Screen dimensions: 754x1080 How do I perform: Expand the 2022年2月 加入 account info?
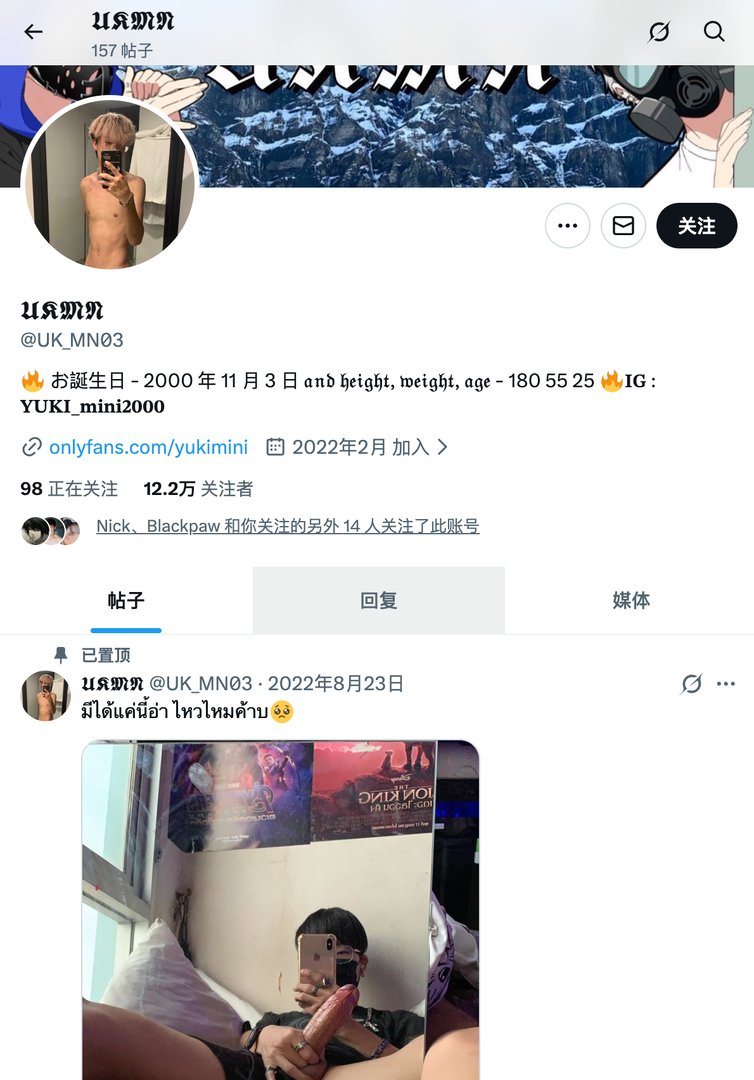(360, 447)
